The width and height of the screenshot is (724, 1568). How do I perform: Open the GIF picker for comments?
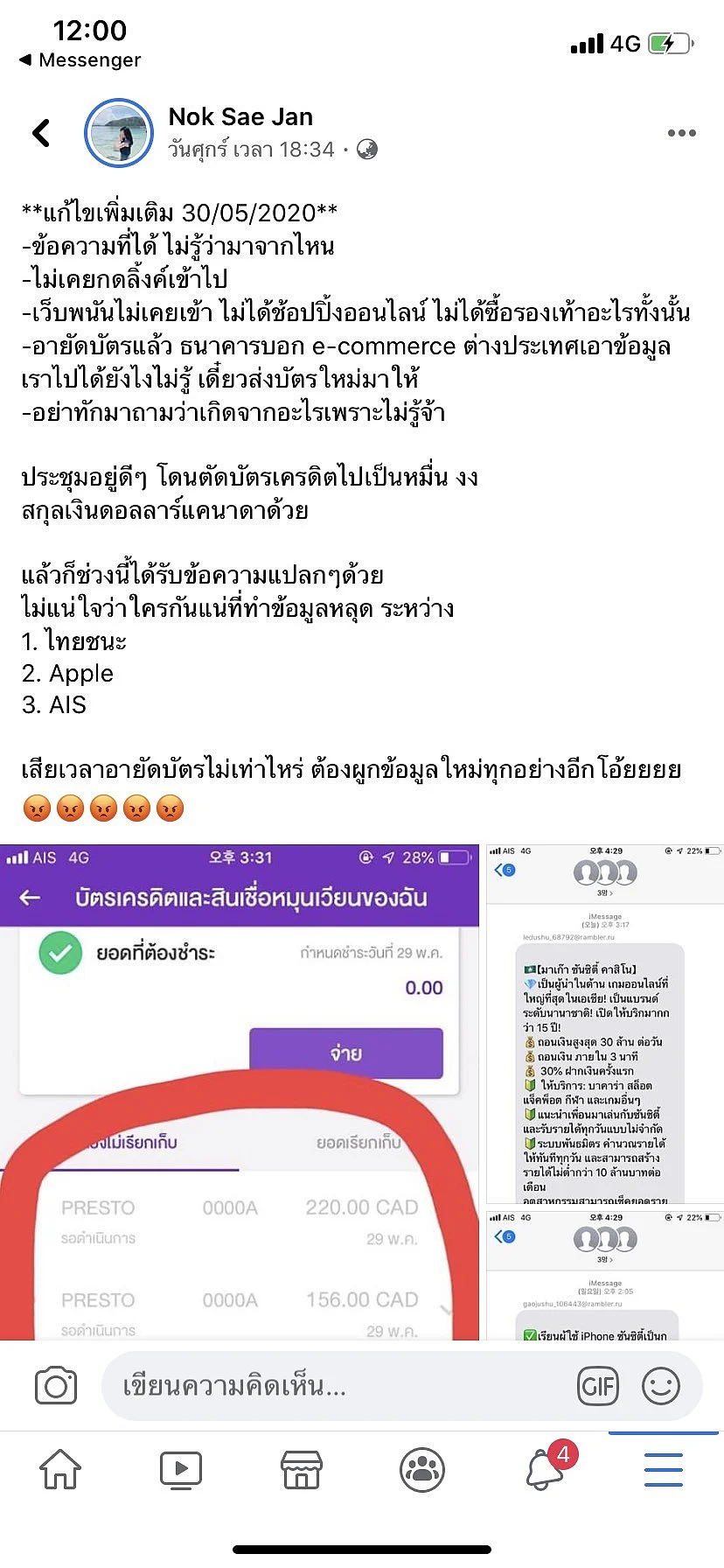pos(598,1386)
